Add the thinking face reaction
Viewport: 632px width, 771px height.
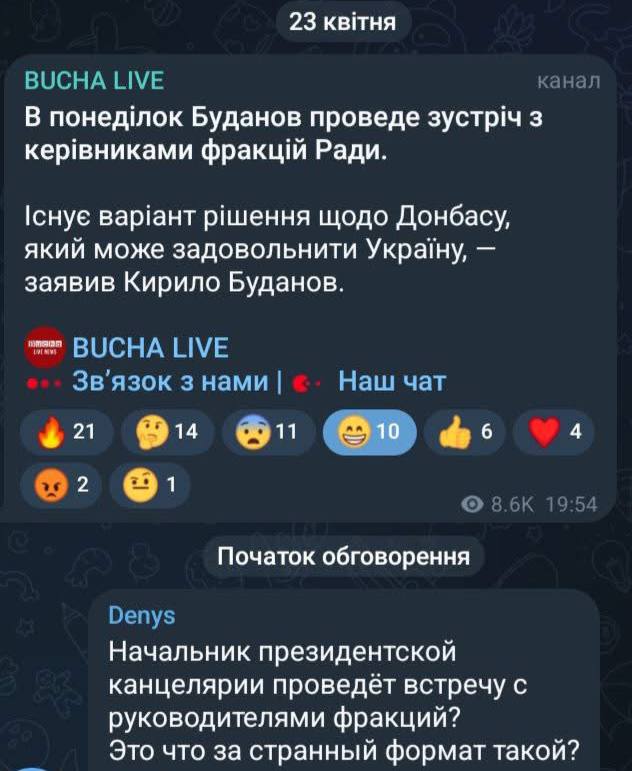(x=161, y=433)
